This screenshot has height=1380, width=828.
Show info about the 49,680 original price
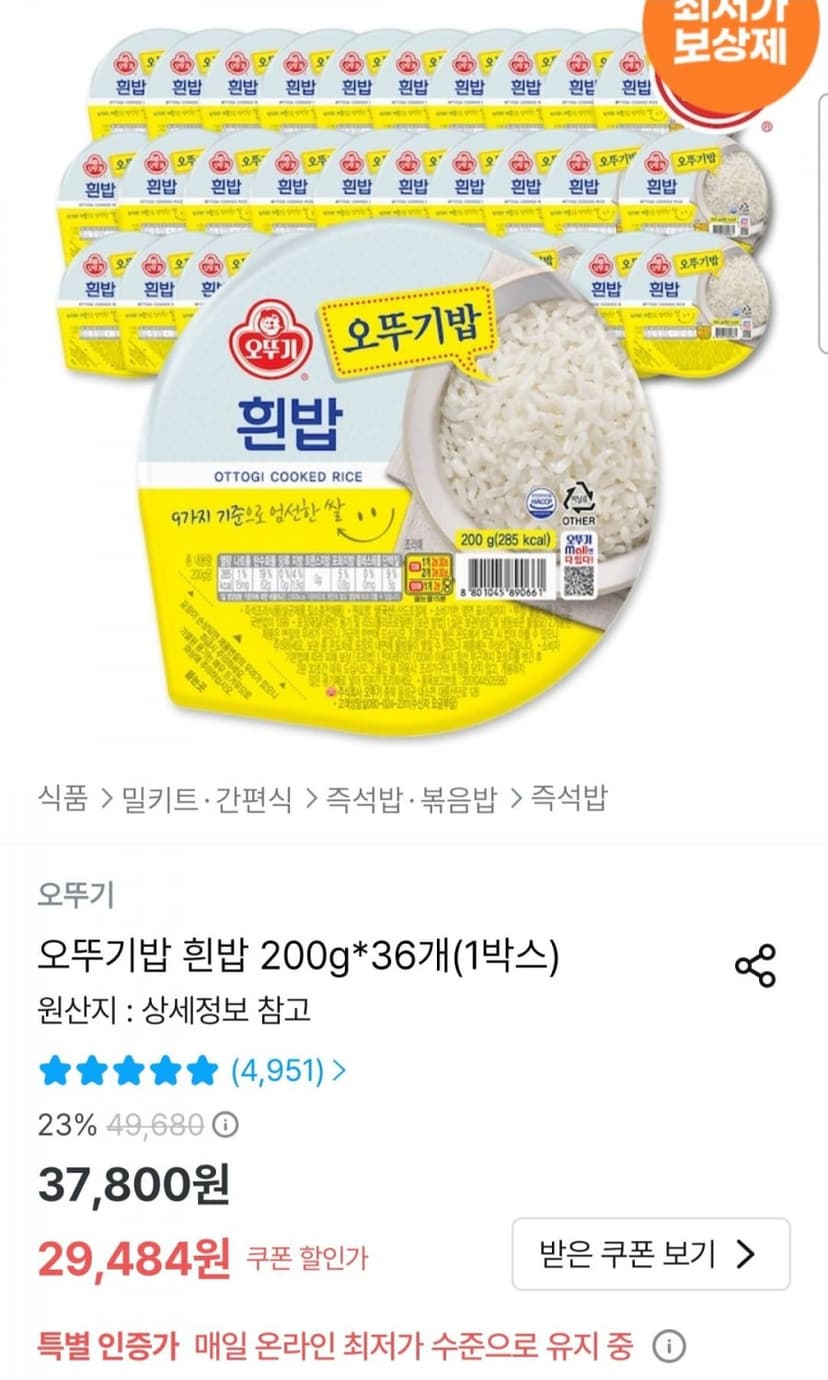(x=227, y=1126)
